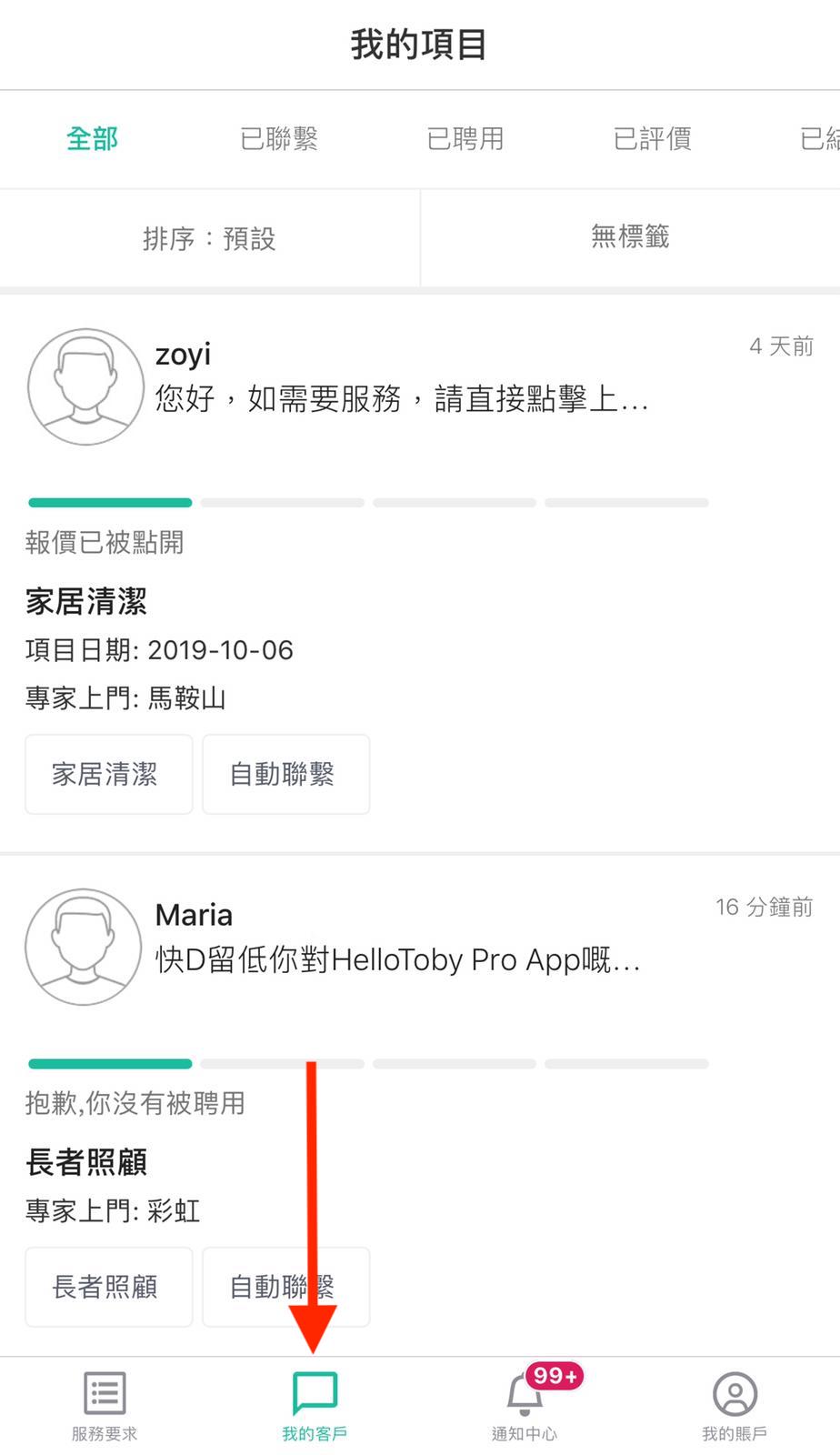This screenshot has width=840, height=1455.
Task: Switch to the 已評價 tab
Action: (653, 139)
